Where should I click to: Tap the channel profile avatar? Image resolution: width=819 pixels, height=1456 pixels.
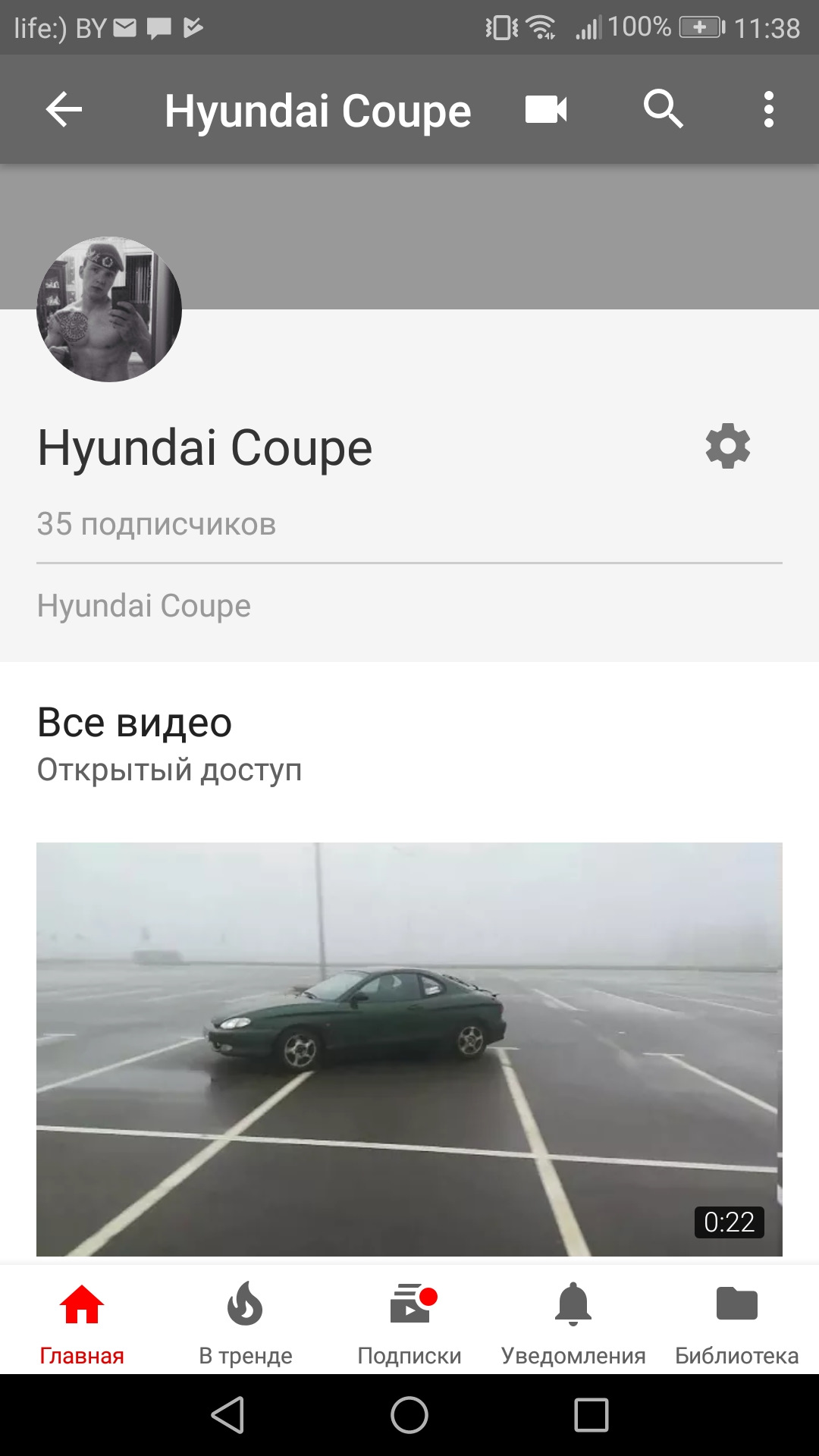pos(109,309)
